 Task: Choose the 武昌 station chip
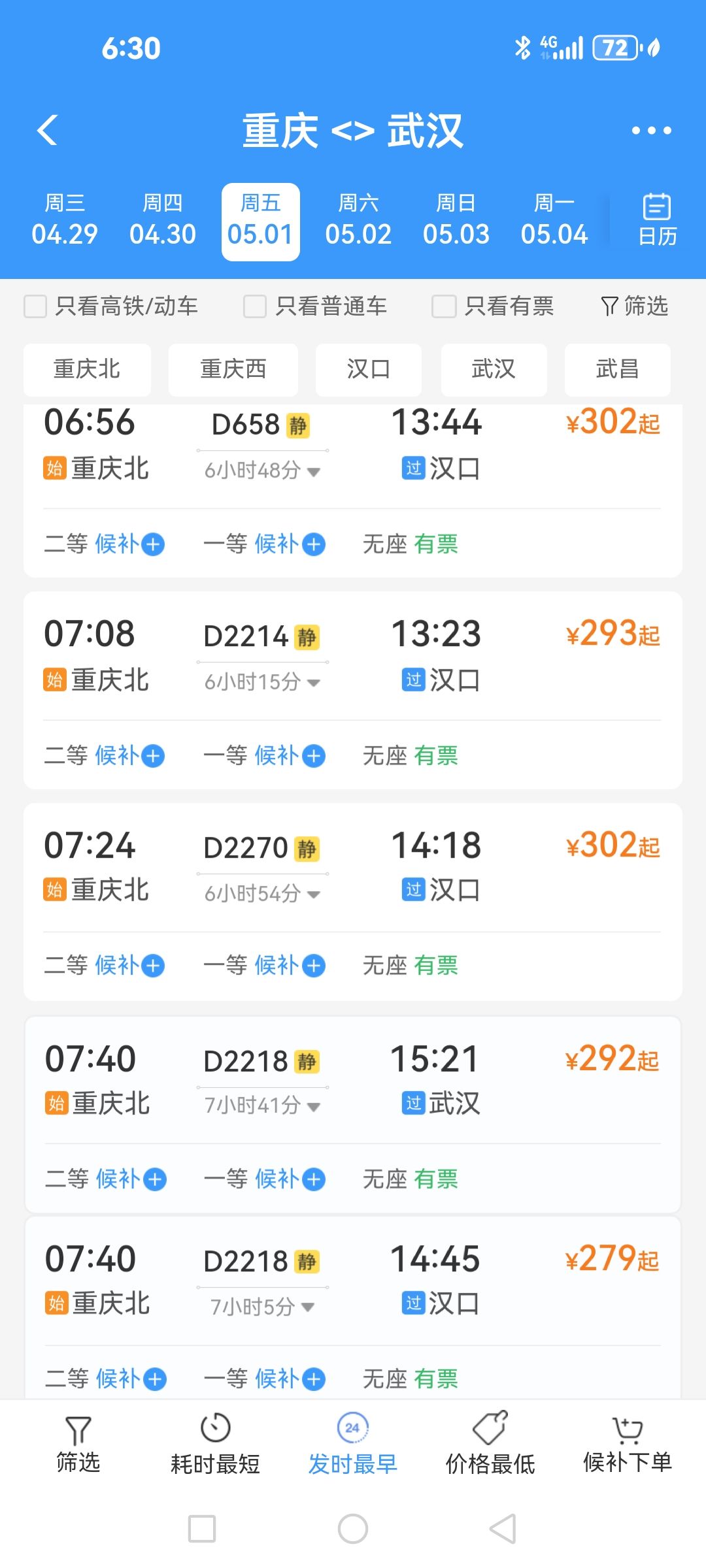(x=617, y=370)
